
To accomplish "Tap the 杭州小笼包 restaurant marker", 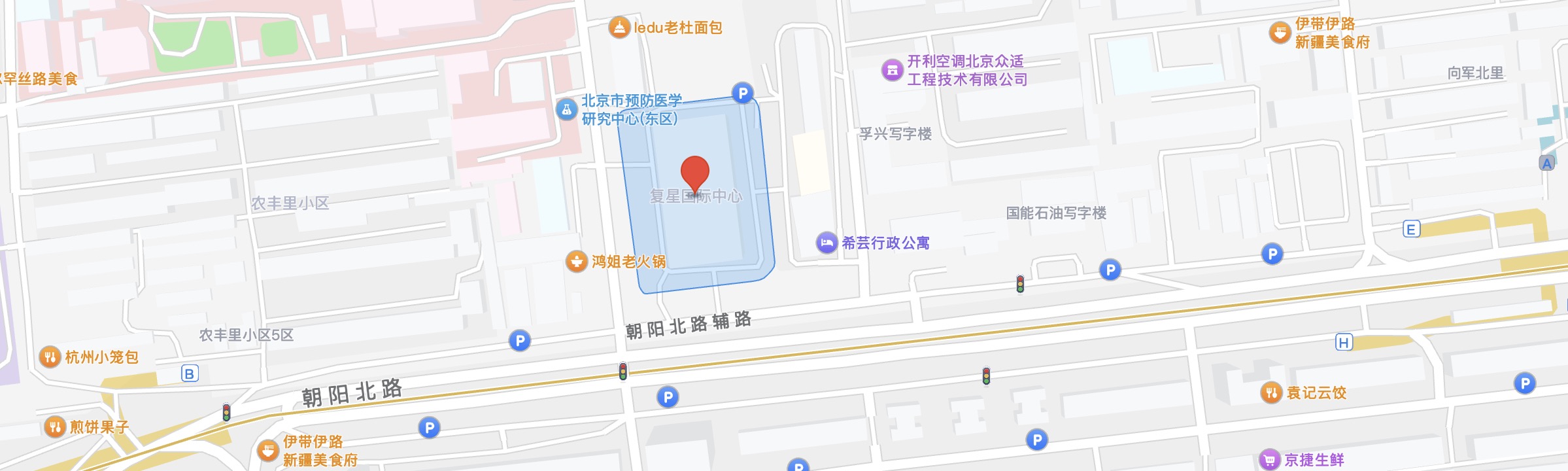I will pyautogui.click(x=50, y=357).
